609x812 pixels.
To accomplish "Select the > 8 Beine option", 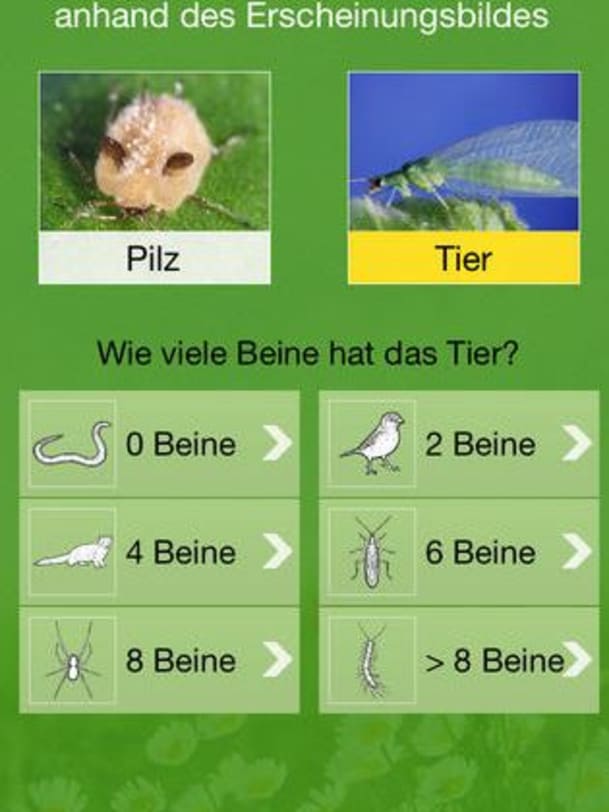I will 458,660.
